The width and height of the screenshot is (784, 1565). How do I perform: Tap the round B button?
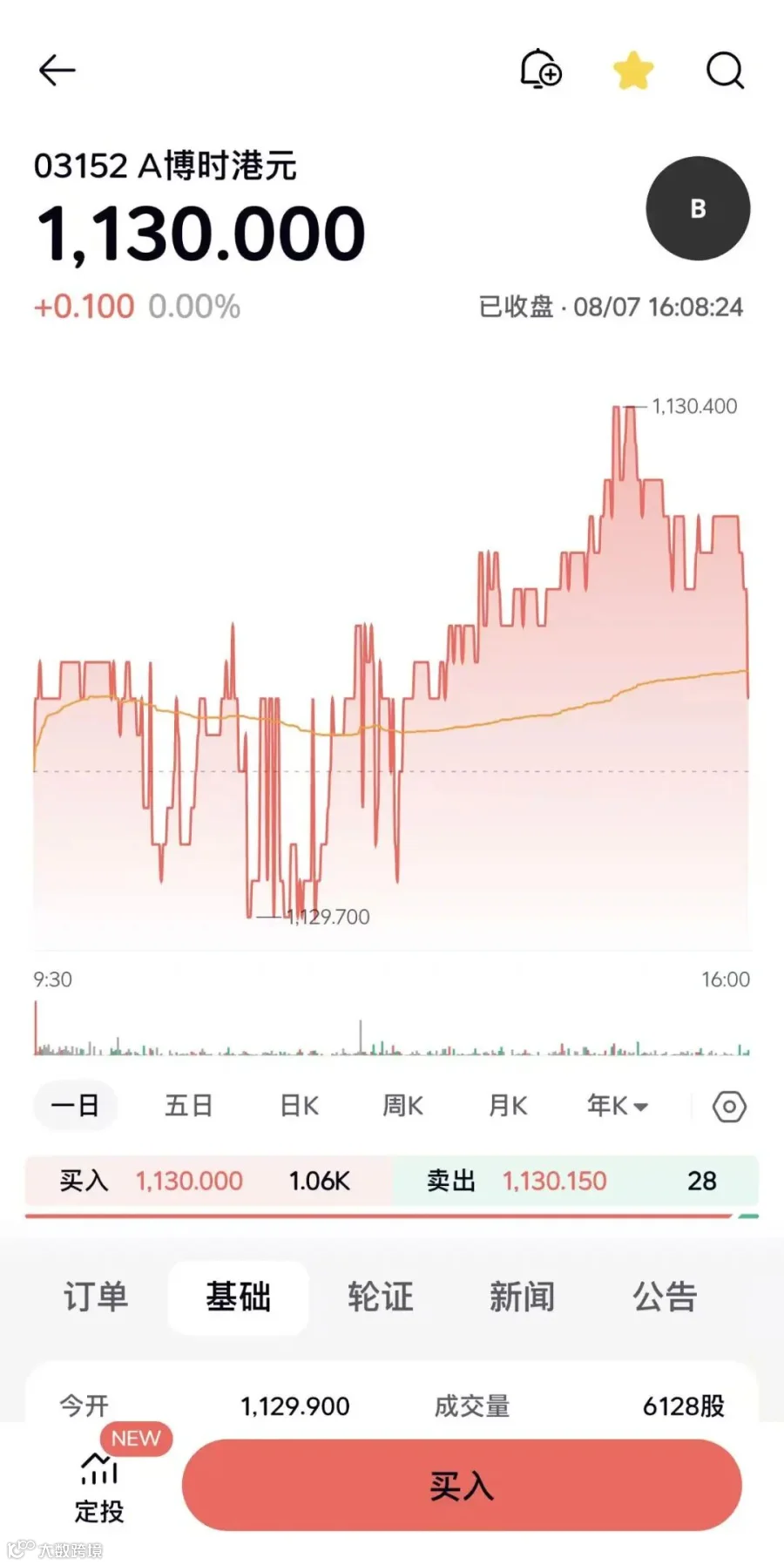[x=698, y=208]
